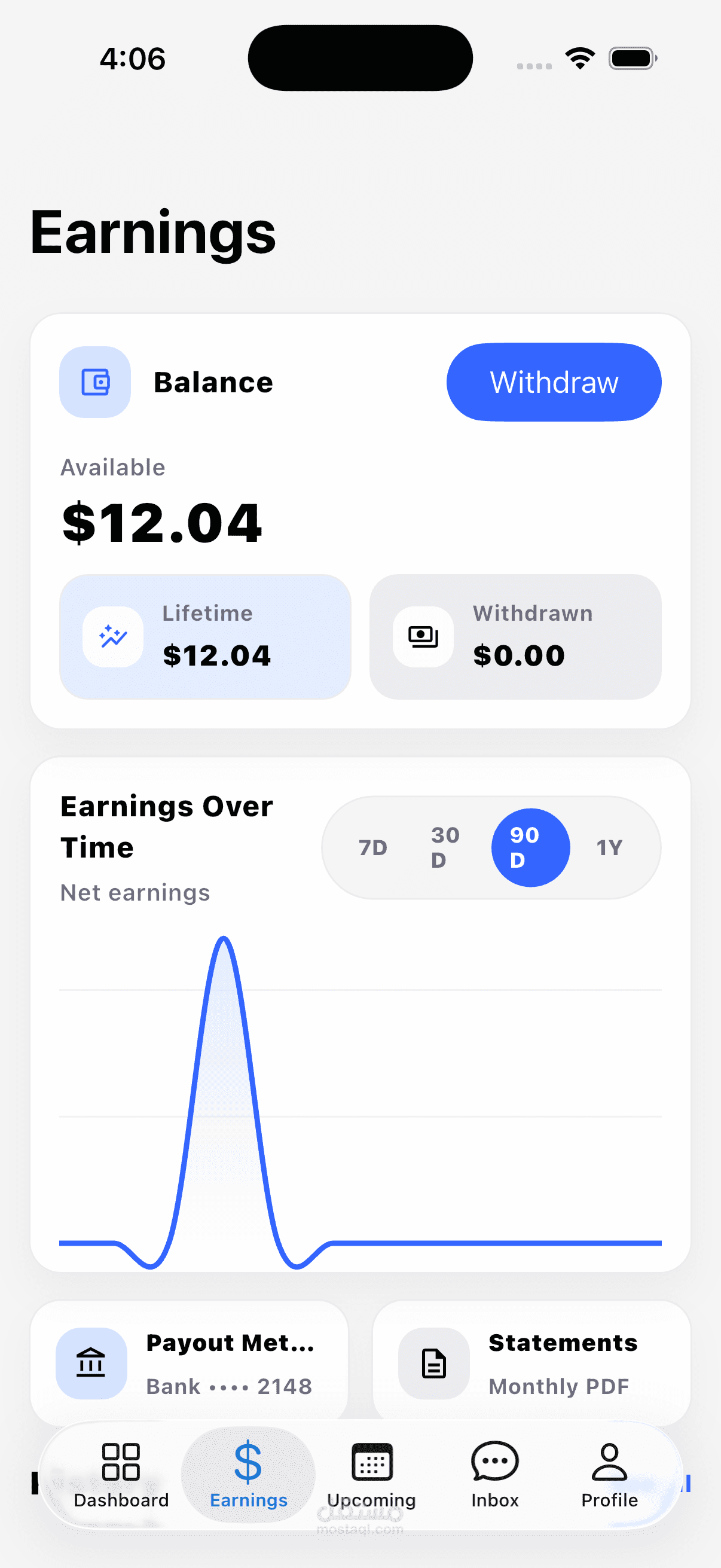
Task: Select the 7D time range
Action: click(x=372, y=847)
